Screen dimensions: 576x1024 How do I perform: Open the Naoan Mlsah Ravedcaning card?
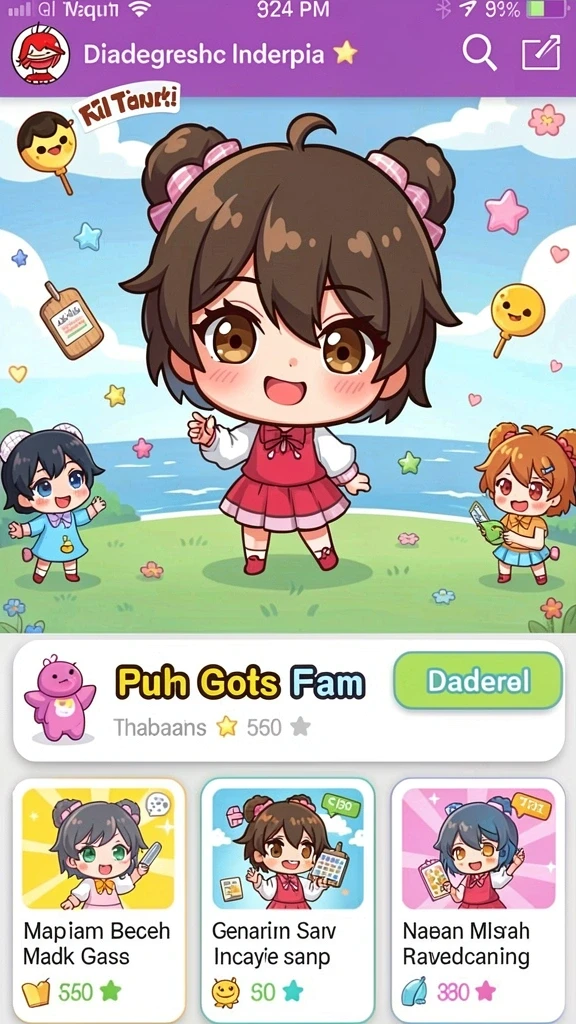pos(478,900)
